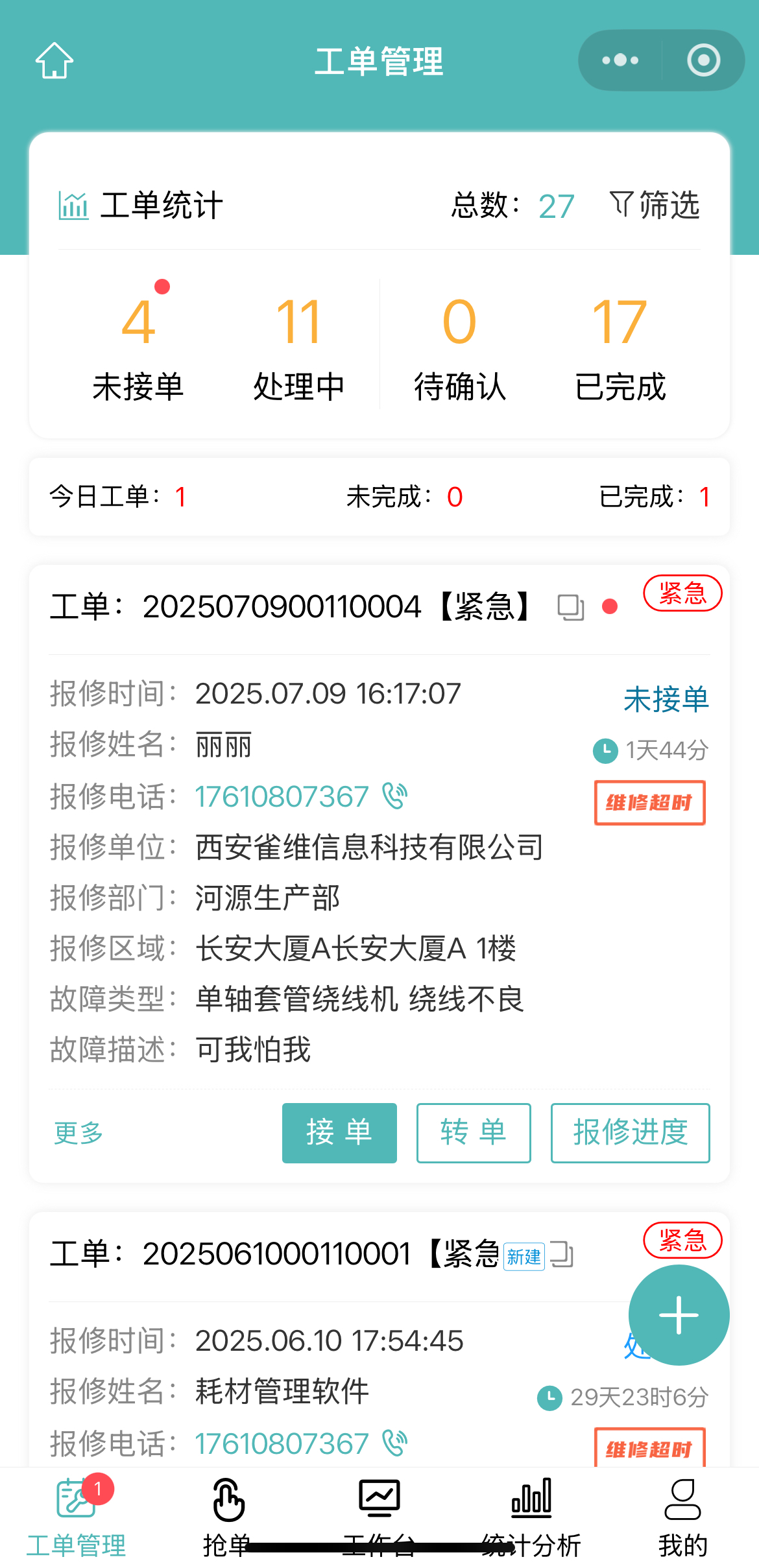This screenshot has width=759, height=1568.
Task: Switch to the 统计分析 tab
Action: tap(530, 1511)
